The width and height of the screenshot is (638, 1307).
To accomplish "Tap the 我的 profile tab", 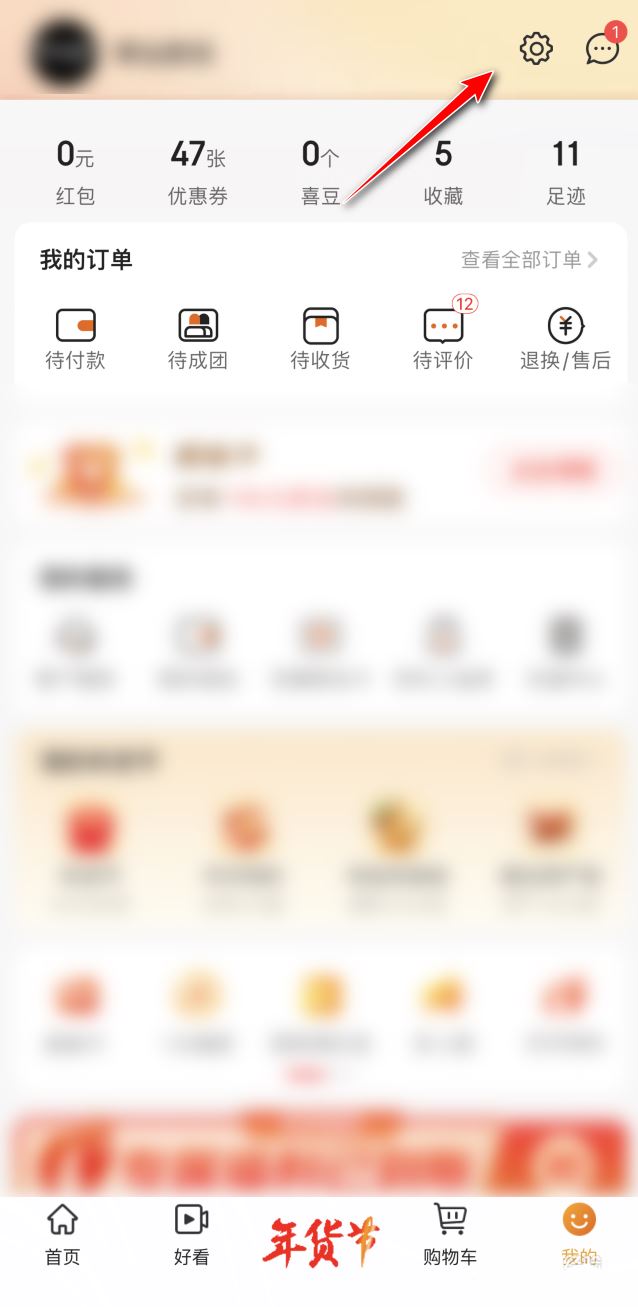I will (x=579, y=1235).
